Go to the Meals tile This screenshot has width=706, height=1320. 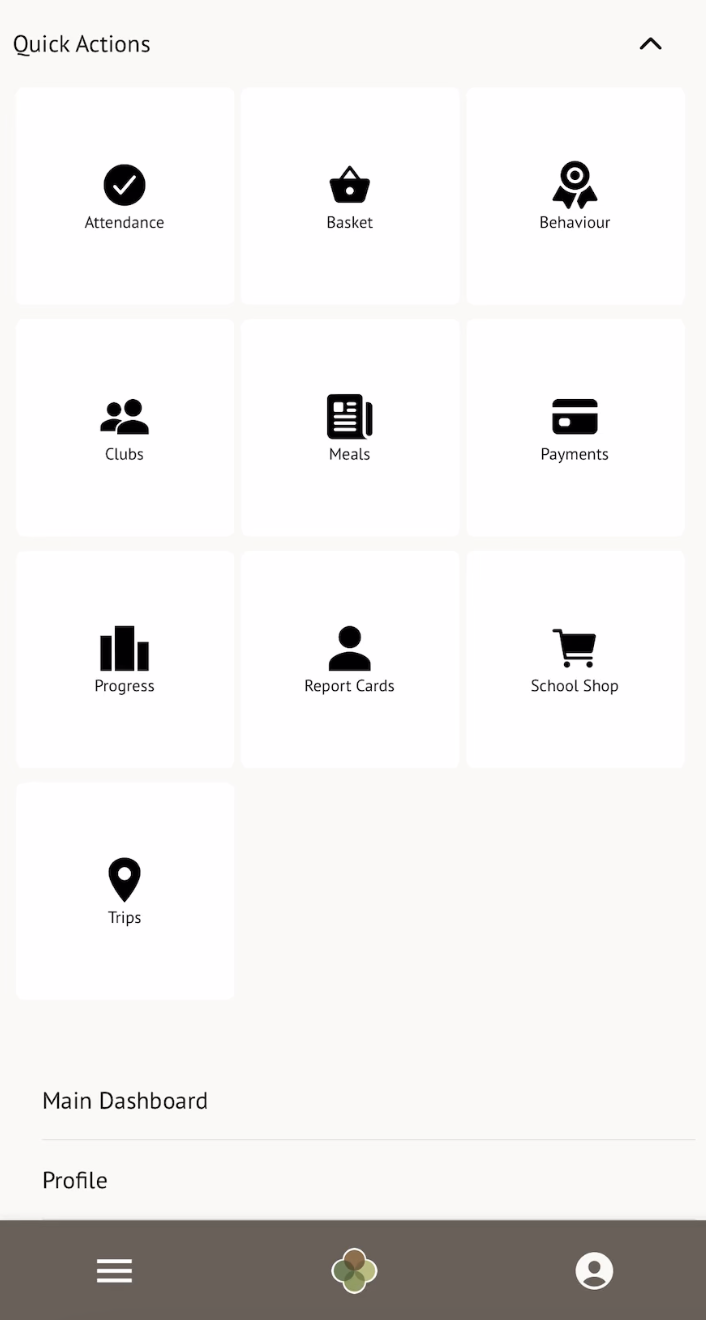[350, 428]
